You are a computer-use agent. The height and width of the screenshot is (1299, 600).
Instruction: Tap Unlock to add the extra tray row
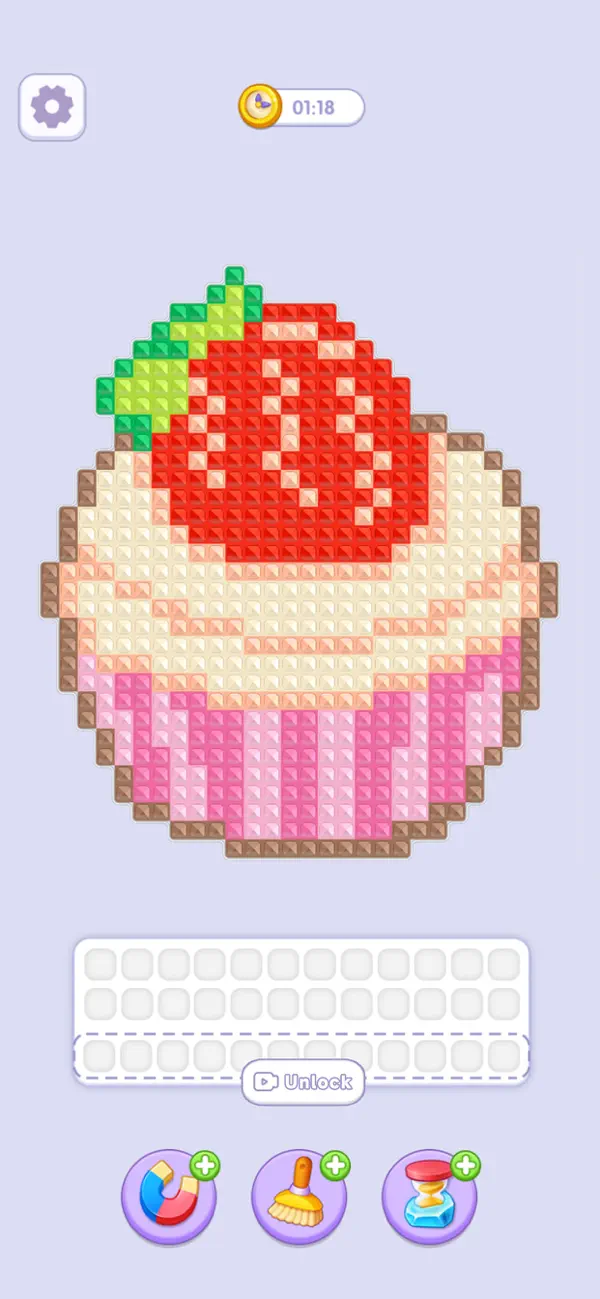303,1082
